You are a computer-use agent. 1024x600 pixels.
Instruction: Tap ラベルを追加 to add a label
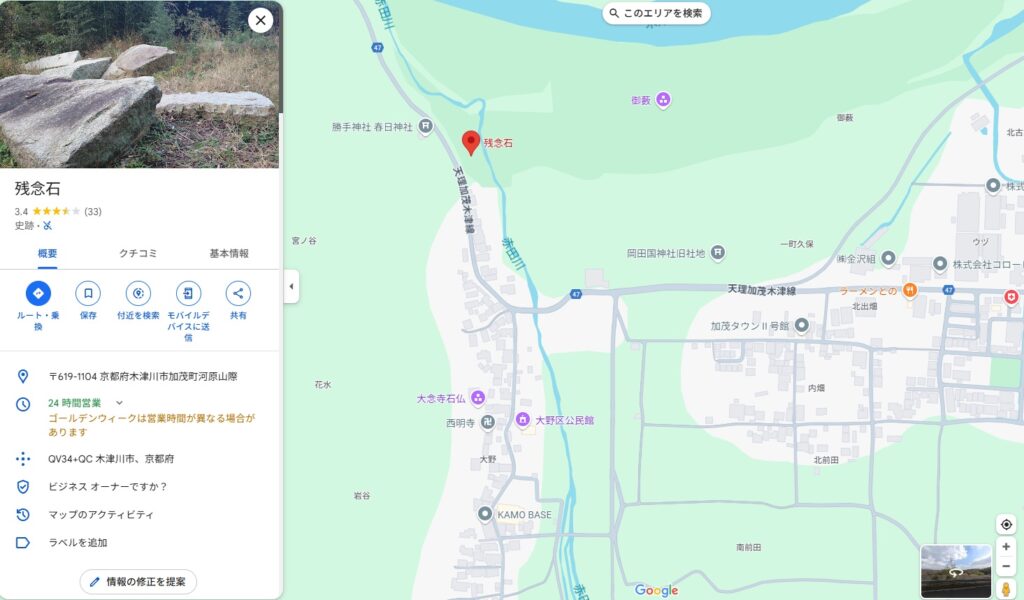point(78,543)
